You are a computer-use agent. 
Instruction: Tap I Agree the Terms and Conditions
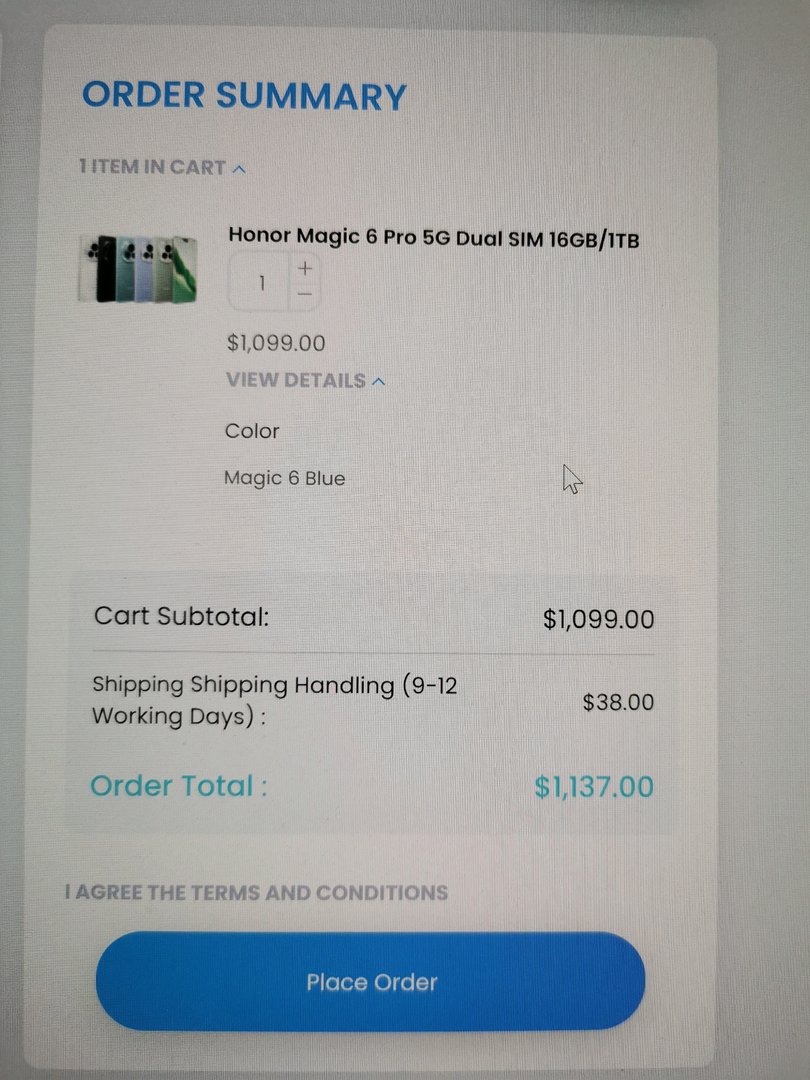257,892
